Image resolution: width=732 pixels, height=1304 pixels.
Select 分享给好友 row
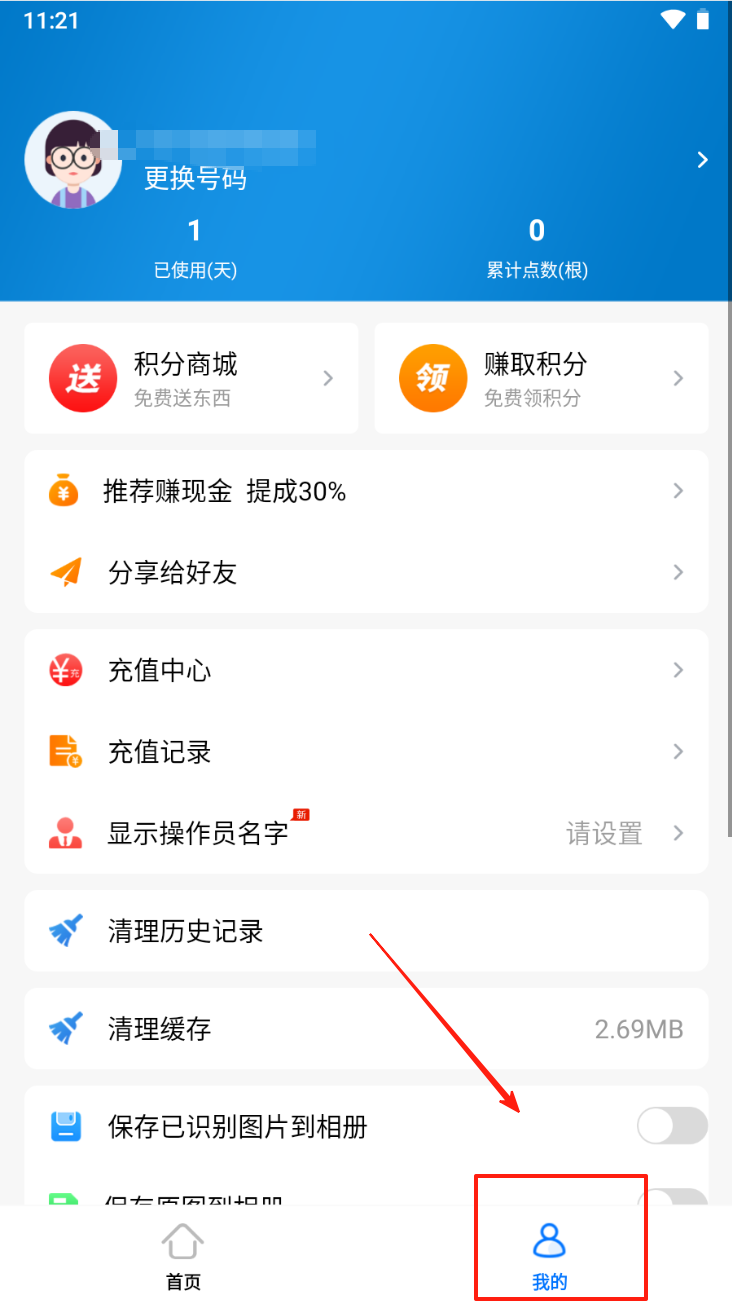[x=366, y=572]
